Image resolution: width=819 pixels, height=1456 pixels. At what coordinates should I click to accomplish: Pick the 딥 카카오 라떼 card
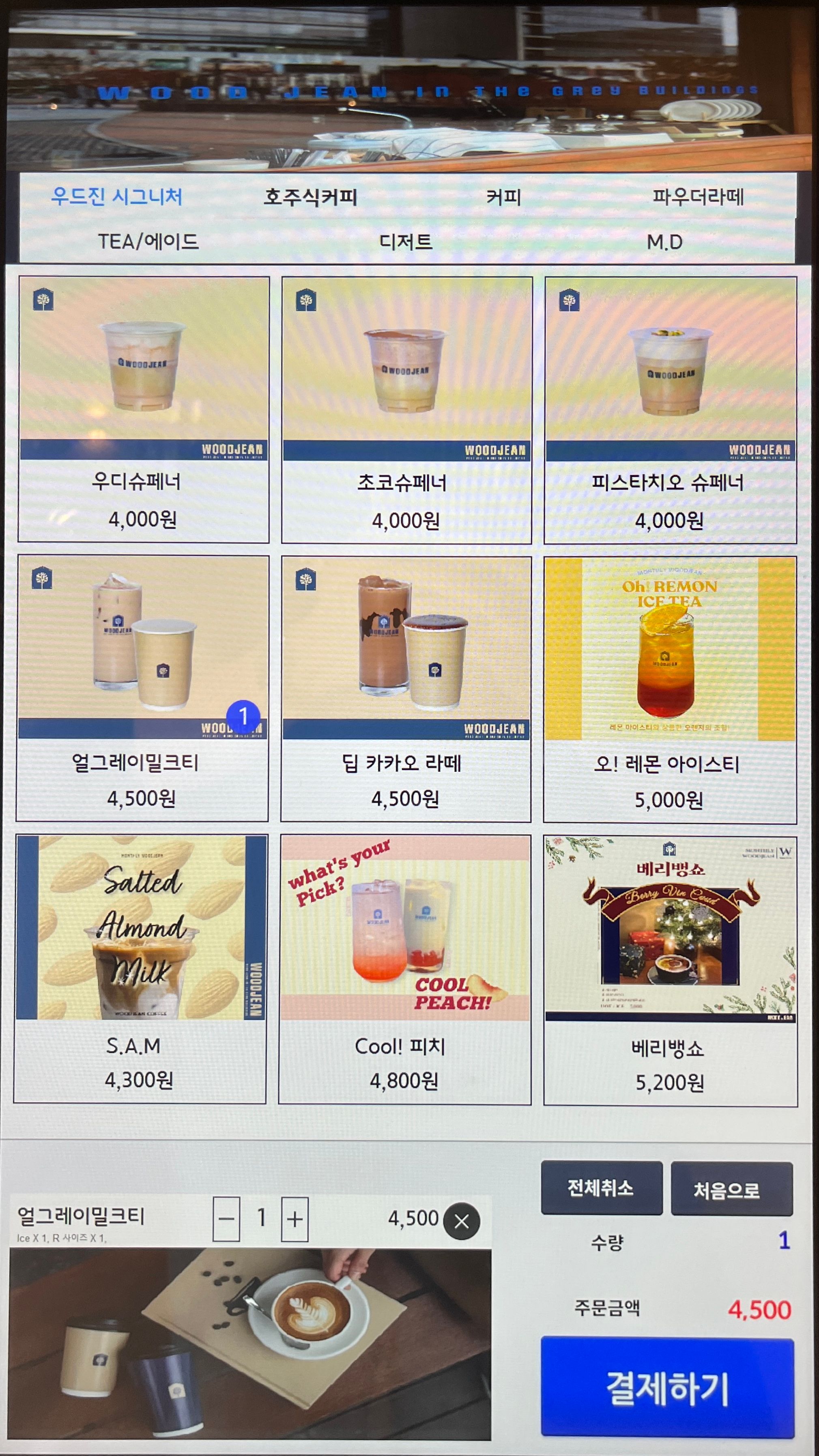click(406, 689)
